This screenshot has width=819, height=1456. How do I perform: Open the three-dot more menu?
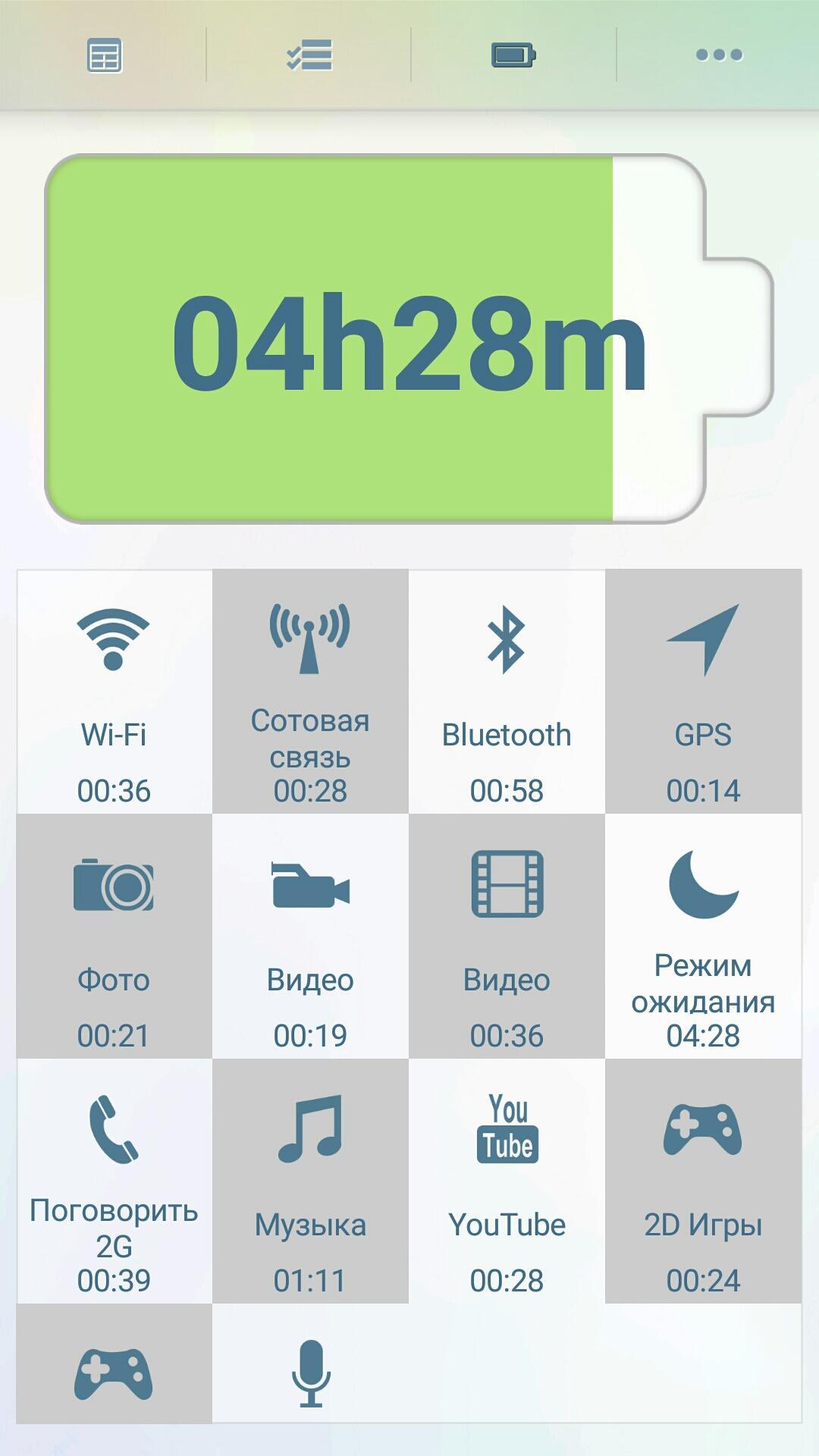click(718, 55)
